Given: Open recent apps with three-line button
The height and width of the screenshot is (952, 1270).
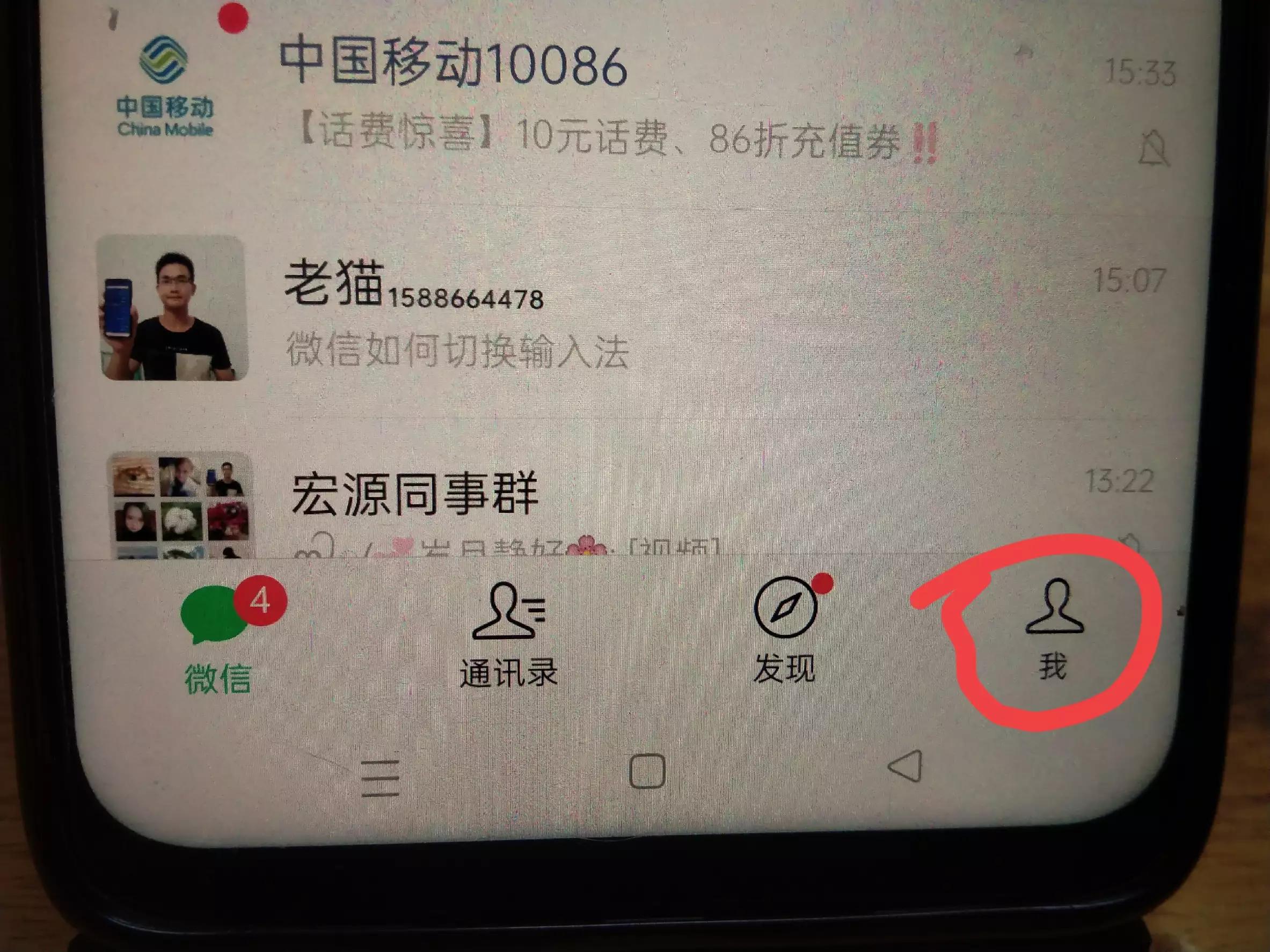Looking at the screenshot, I should [x=381, y=778].
